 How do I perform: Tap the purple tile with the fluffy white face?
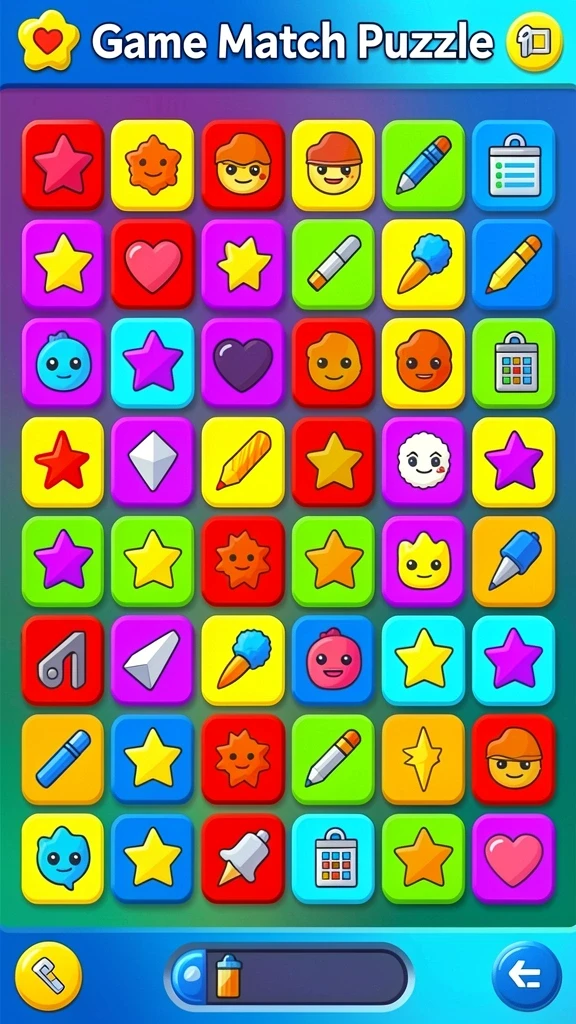click(x=423, y=462)
